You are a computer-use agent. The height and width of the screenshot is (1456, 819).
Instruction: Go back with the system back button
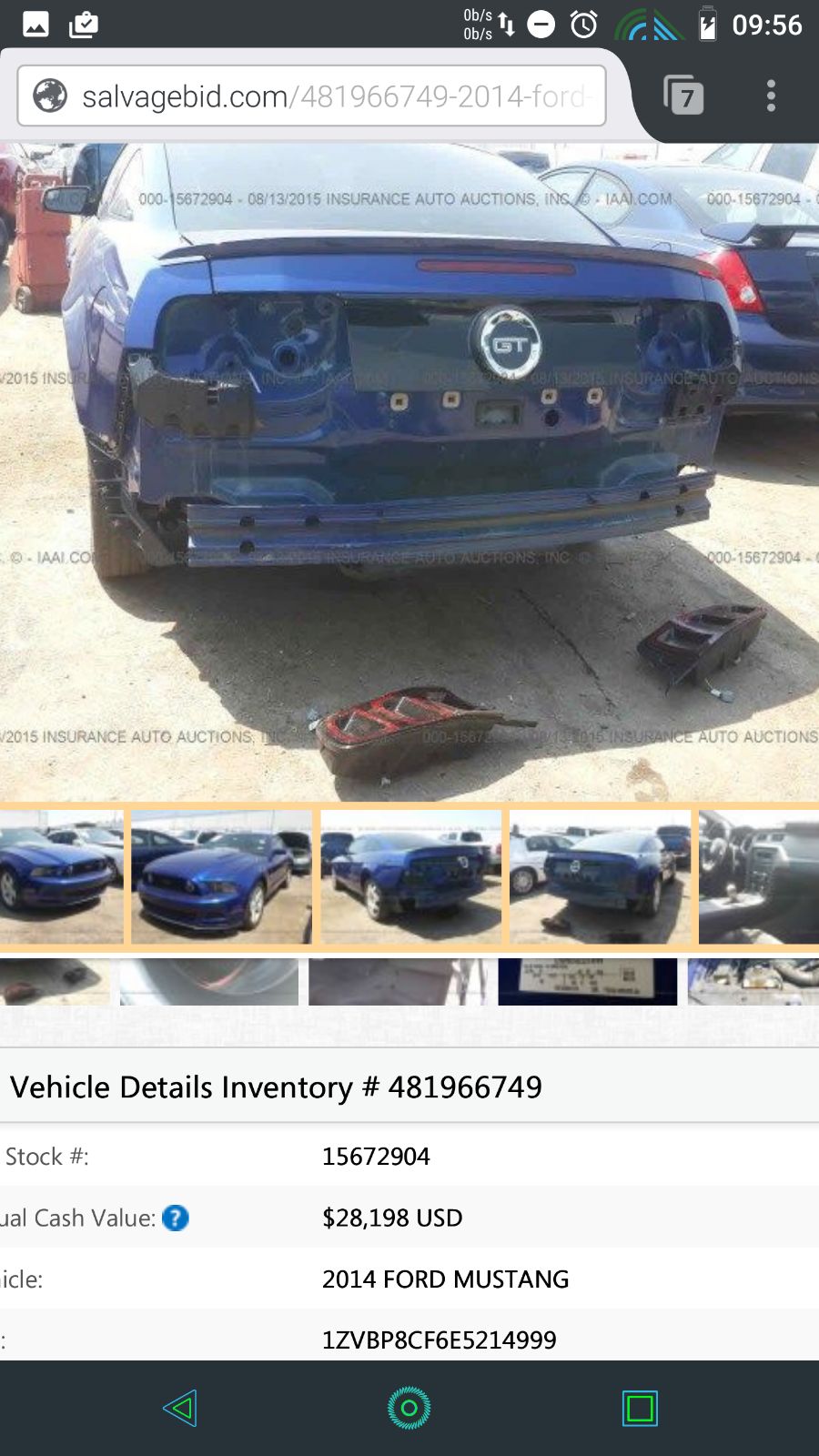[x=180, y=1408]
